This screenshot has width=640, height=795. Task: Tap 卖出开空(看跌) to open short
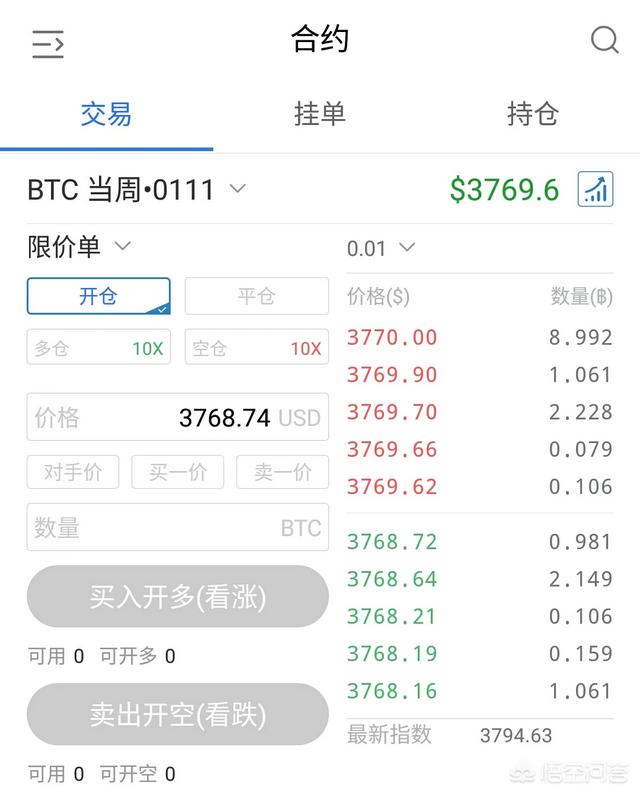click(x=177, y=714)
